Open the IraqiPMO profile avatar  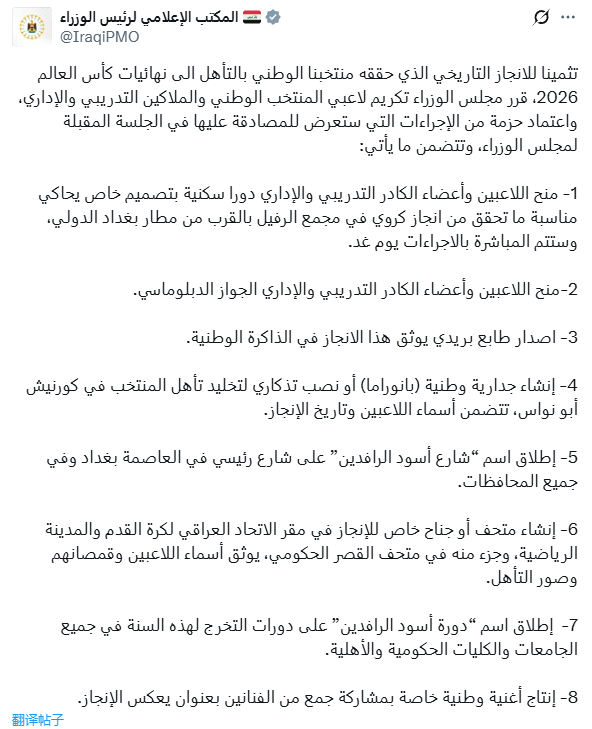click(x=32, y=27)
